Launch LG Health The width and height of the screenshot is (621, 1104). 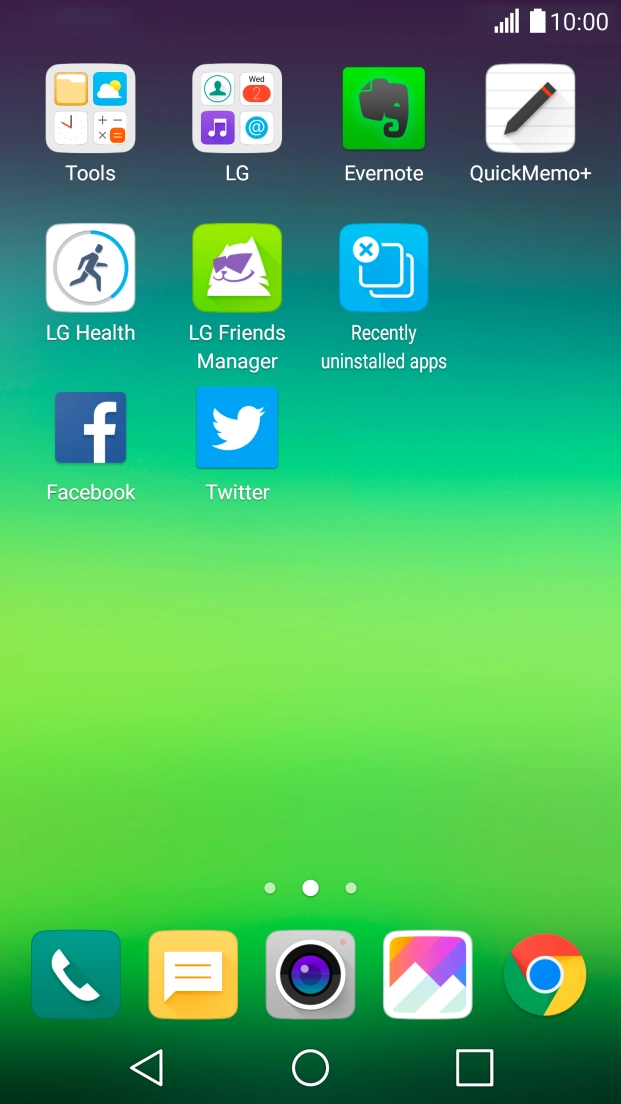[x=90, y=268]
